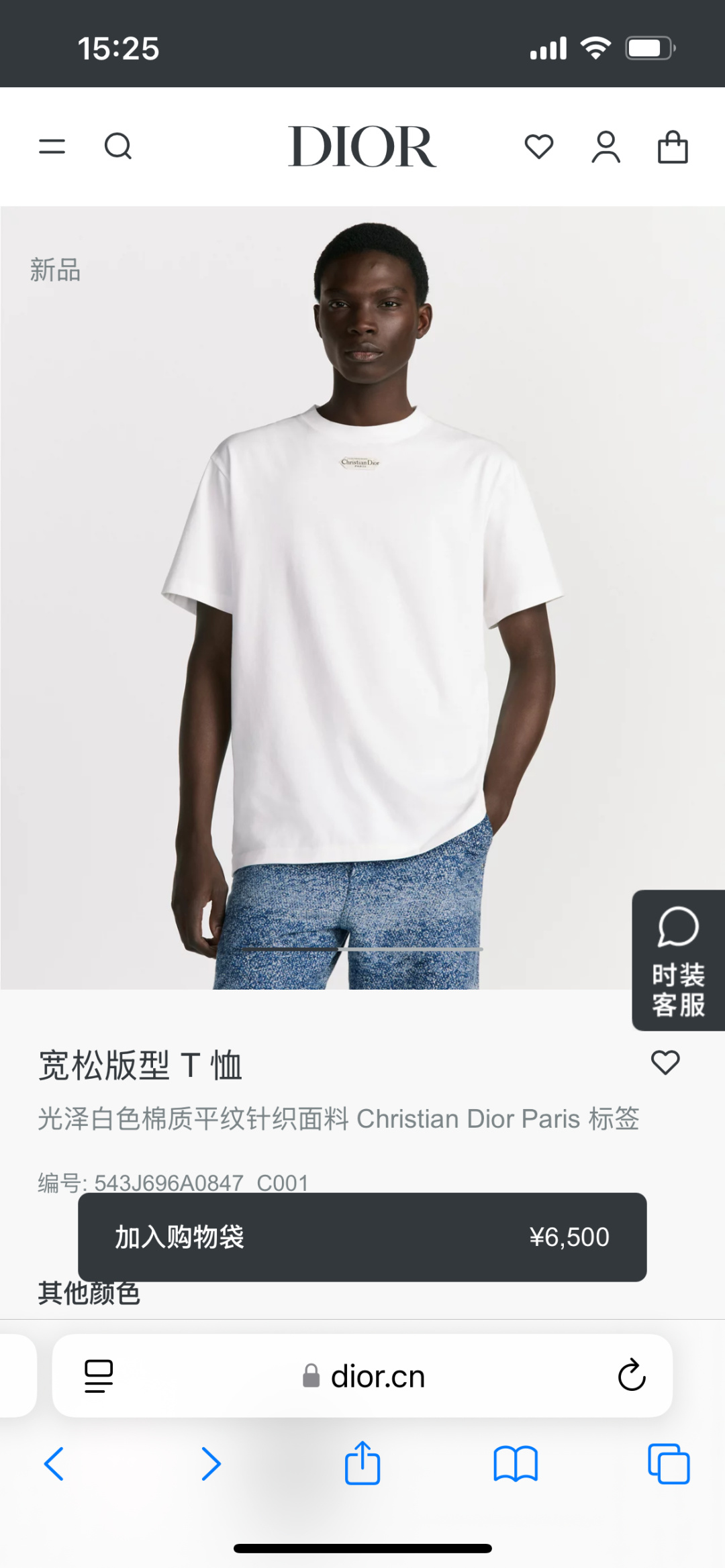
Task: Tap the 新品 new product label
Action: (x=54, y=270)
